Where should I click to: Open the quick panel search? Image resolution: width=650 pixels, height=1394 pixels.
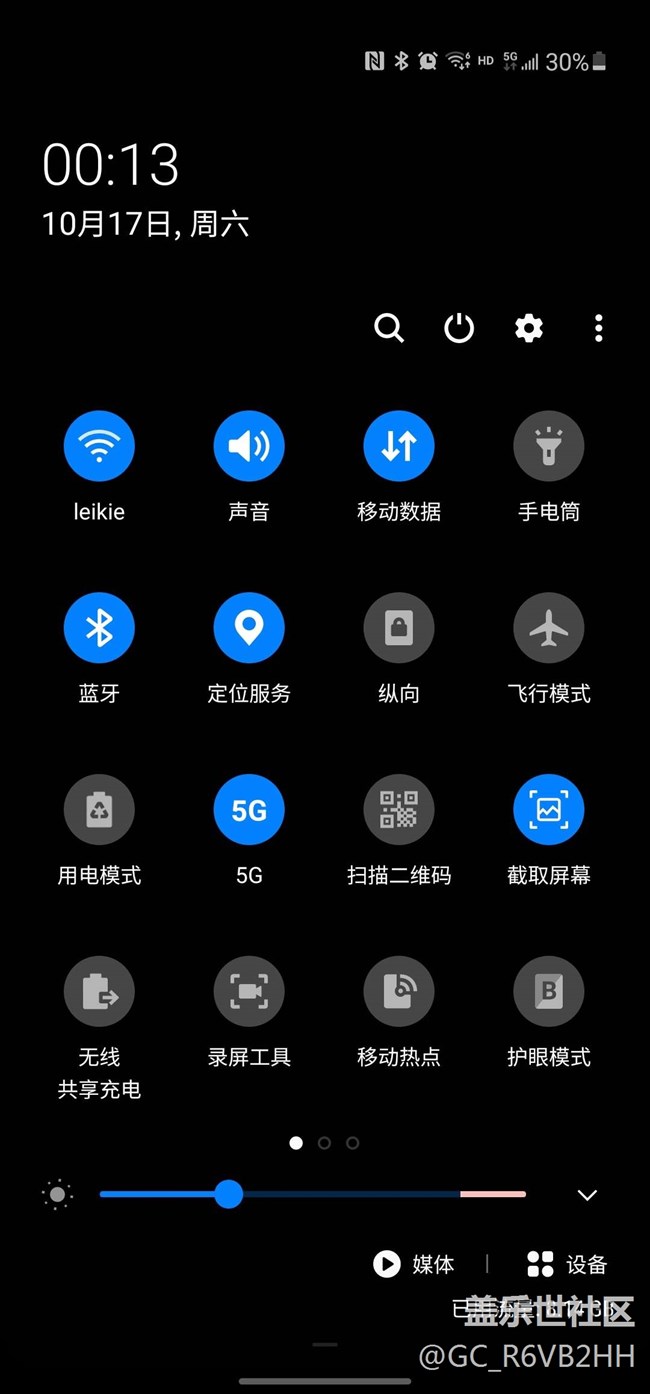pos(389,328)
